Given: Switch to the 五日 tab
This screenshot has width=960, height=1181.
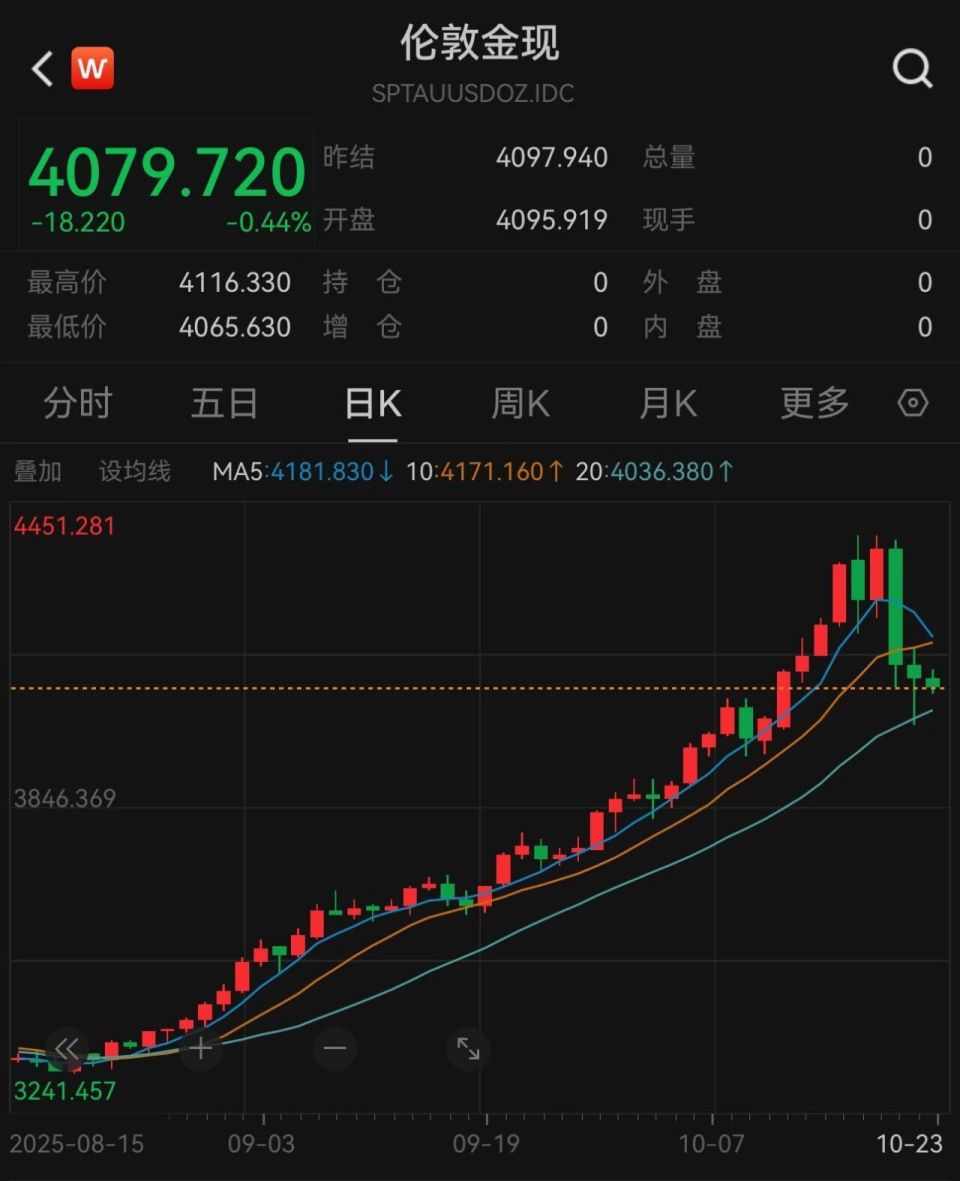Looking at the screenshot, I should (x=225, y=403).
